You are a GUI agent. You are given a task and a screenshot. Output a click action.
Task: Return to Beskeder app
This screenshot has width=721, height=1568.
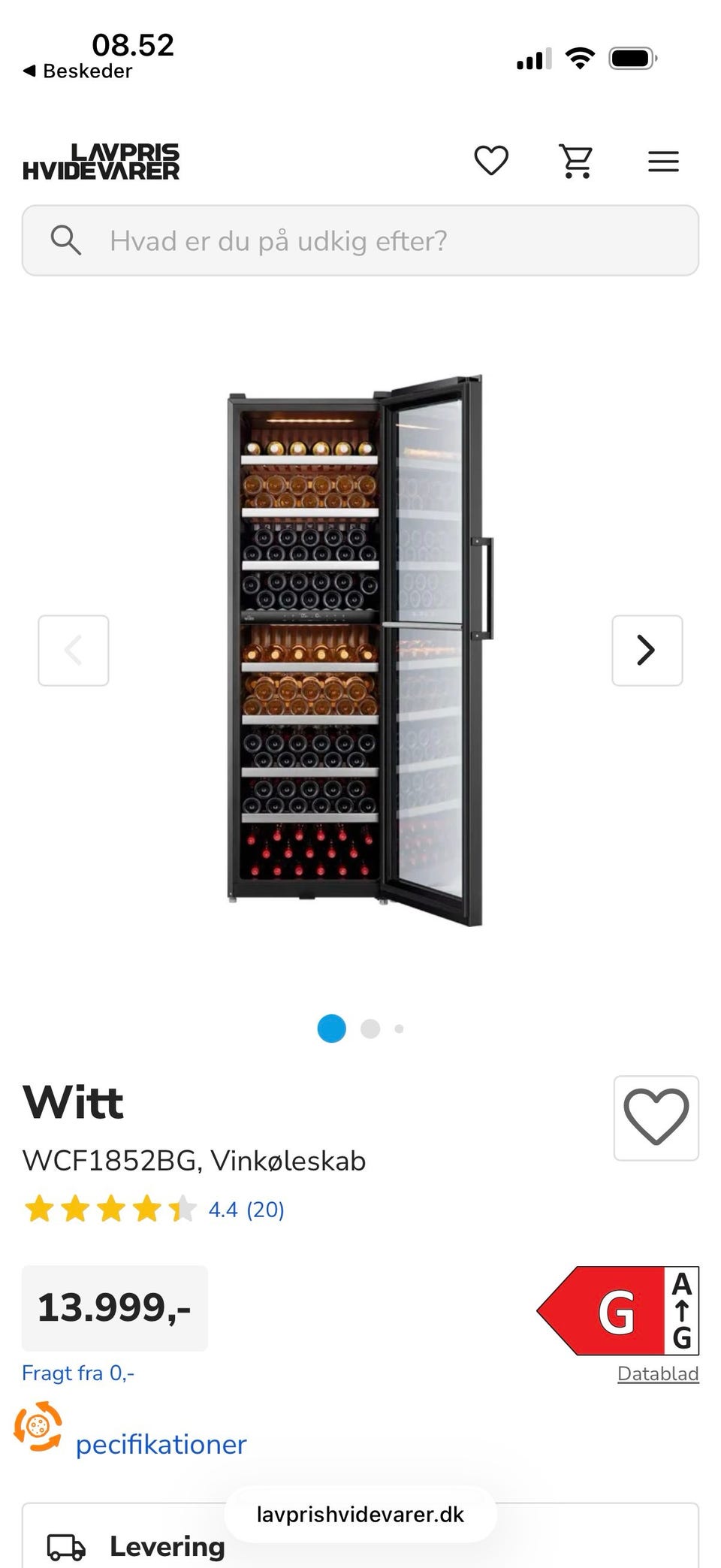point(78,71)
